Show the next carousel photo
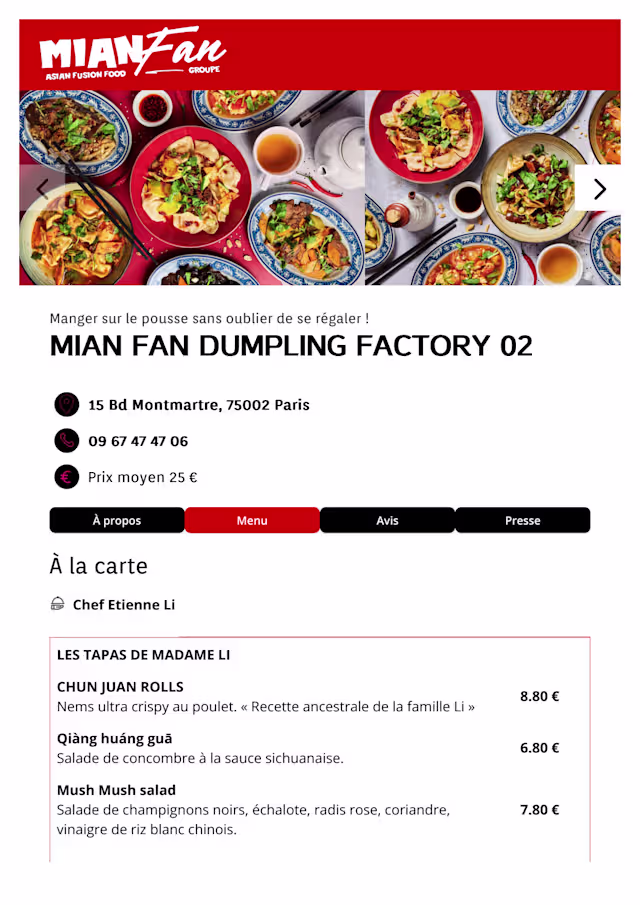Viewport: 640px width, 905px height. tap(598, 188)
